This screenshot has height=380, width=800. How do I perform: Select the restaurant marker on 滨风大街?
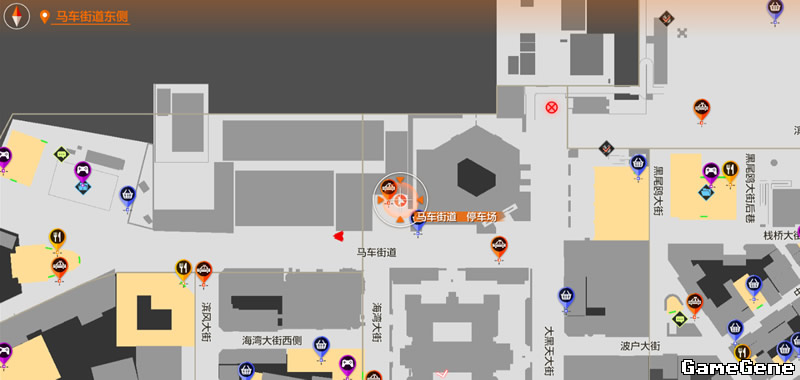pos(183,271)
